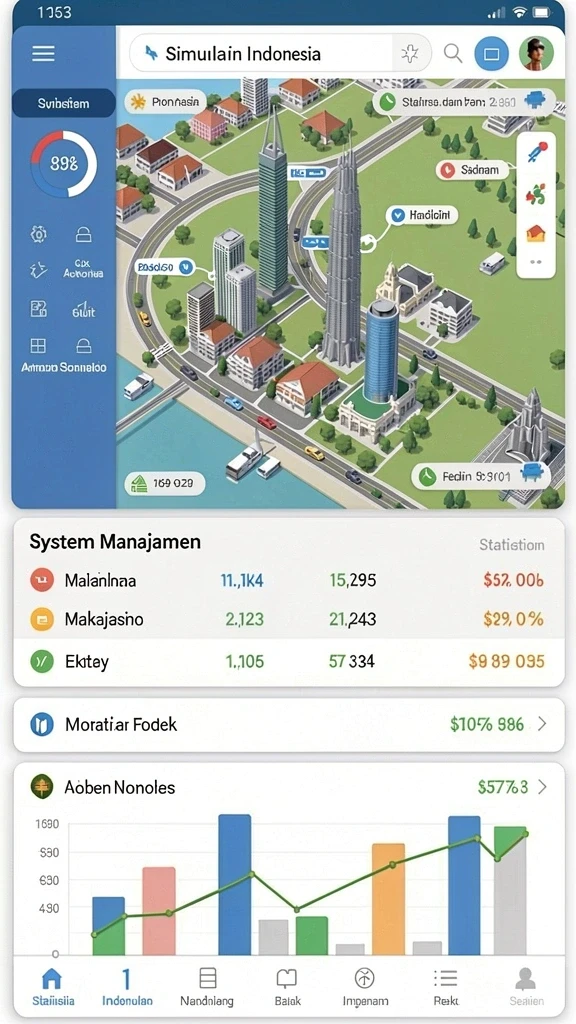
Task: Expand the Moratiar Fodek row
Action: pos(288,724)
